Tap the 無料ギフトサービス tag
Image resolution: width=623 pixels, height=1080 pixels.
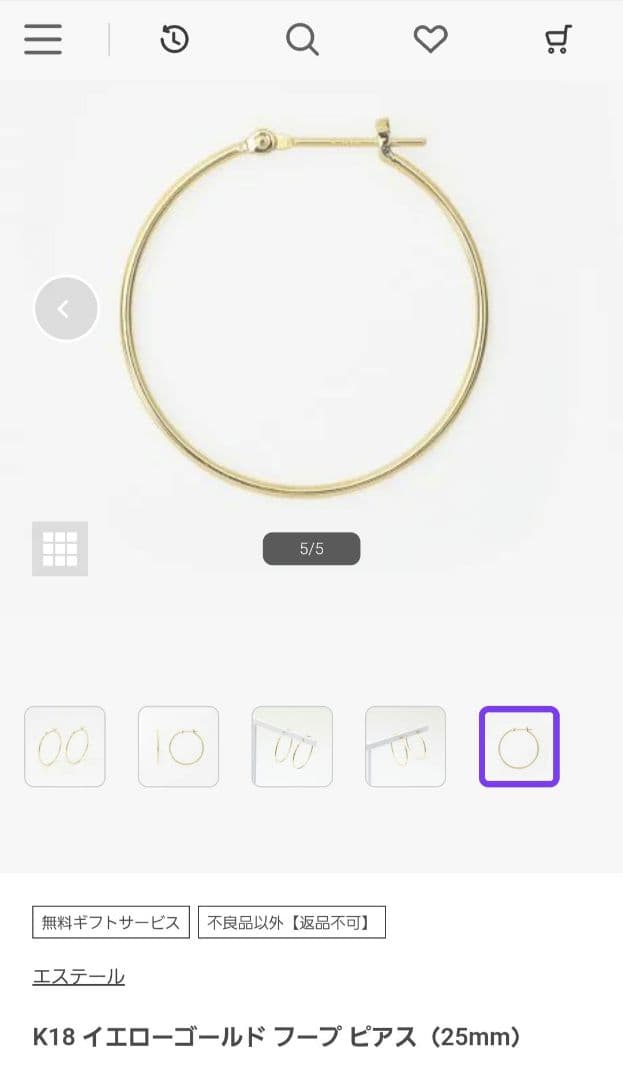pos(110,922)
